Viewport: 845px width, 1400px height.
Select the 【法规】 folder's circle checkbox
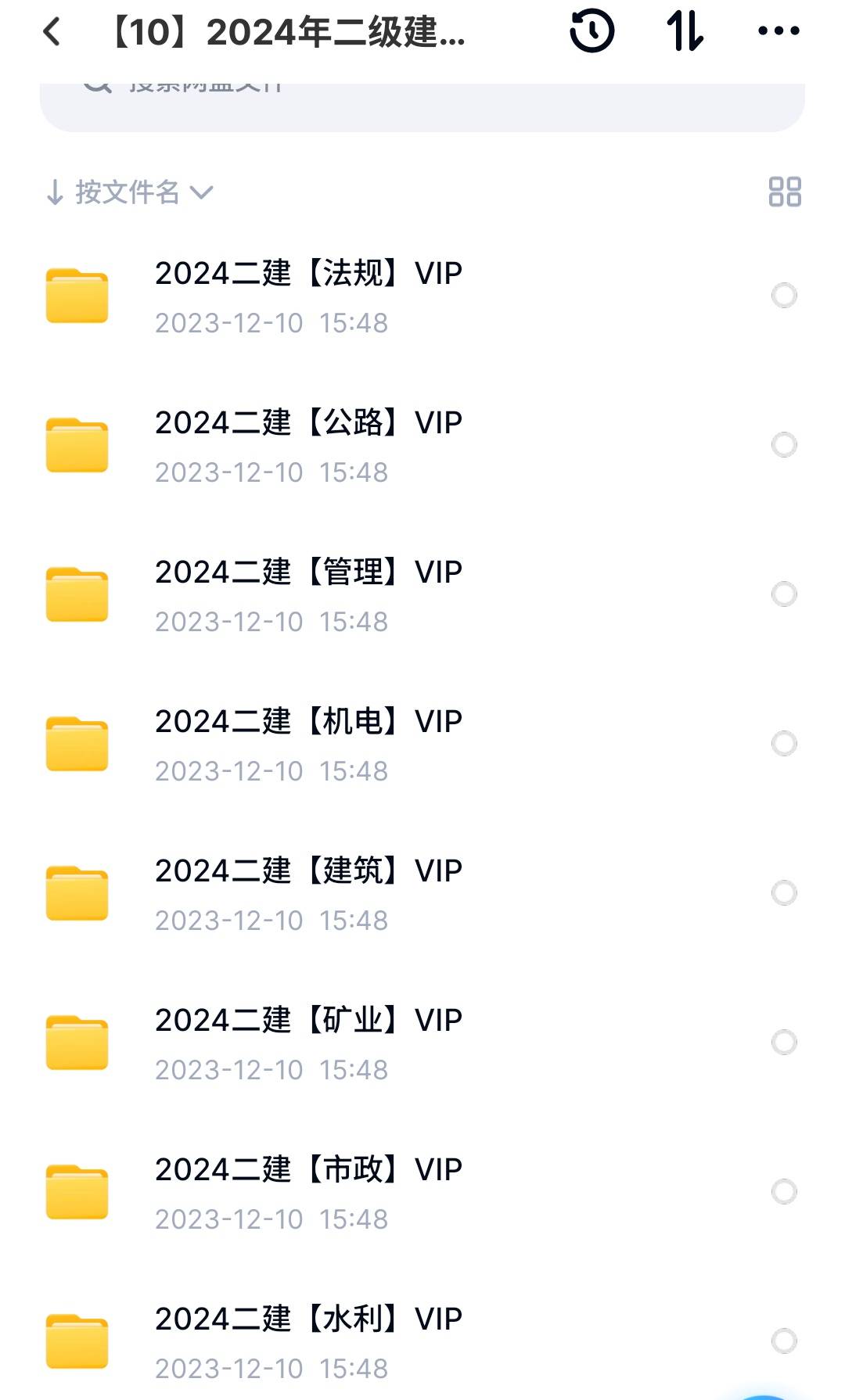784,296
